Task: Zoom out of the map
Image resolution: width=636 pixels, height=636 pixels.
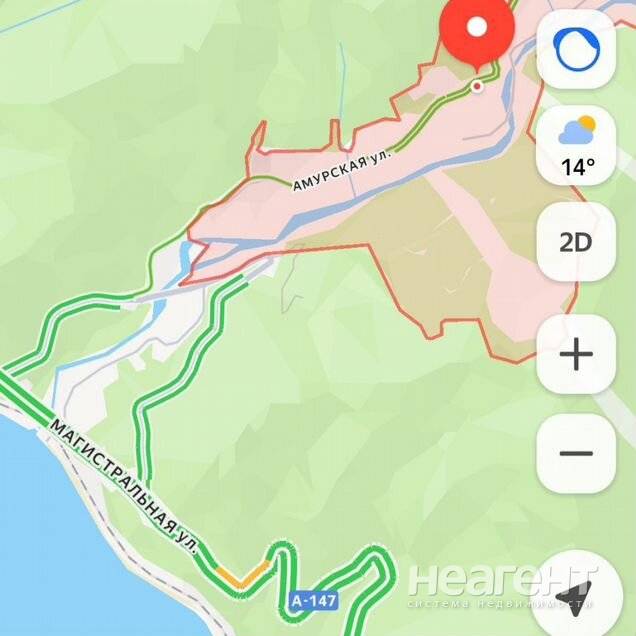Action: click(575, 453)
